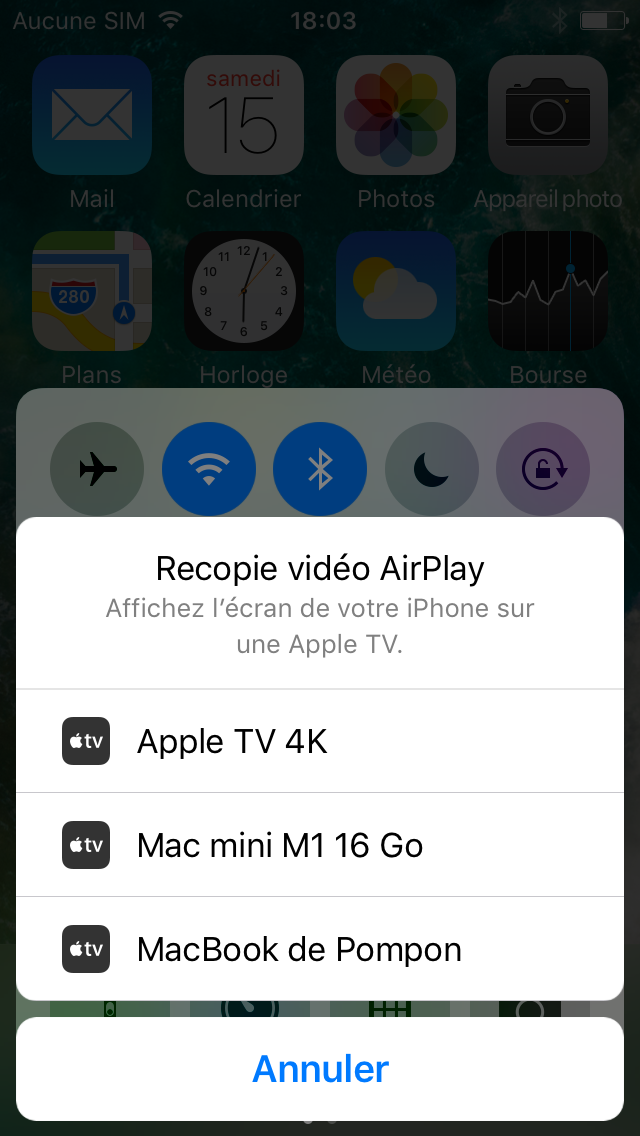Choose Mac mini M1 16 Go
Viewport: 640px width, 1136px height.
(320, 845)
